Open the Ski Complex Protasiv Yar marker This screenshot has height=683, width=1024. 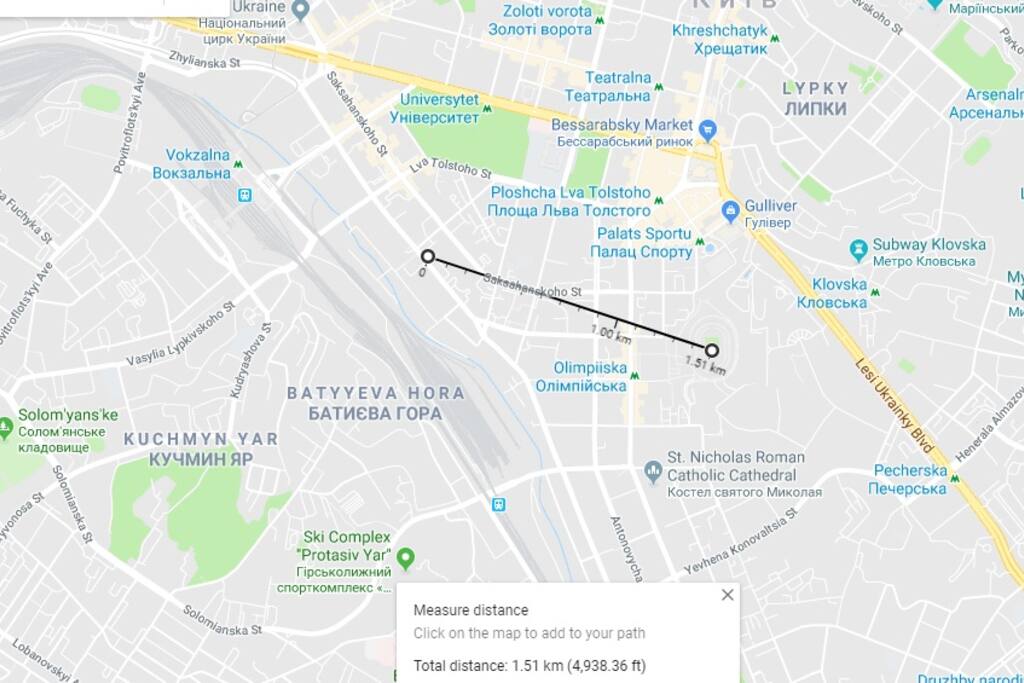pos(405,557)
